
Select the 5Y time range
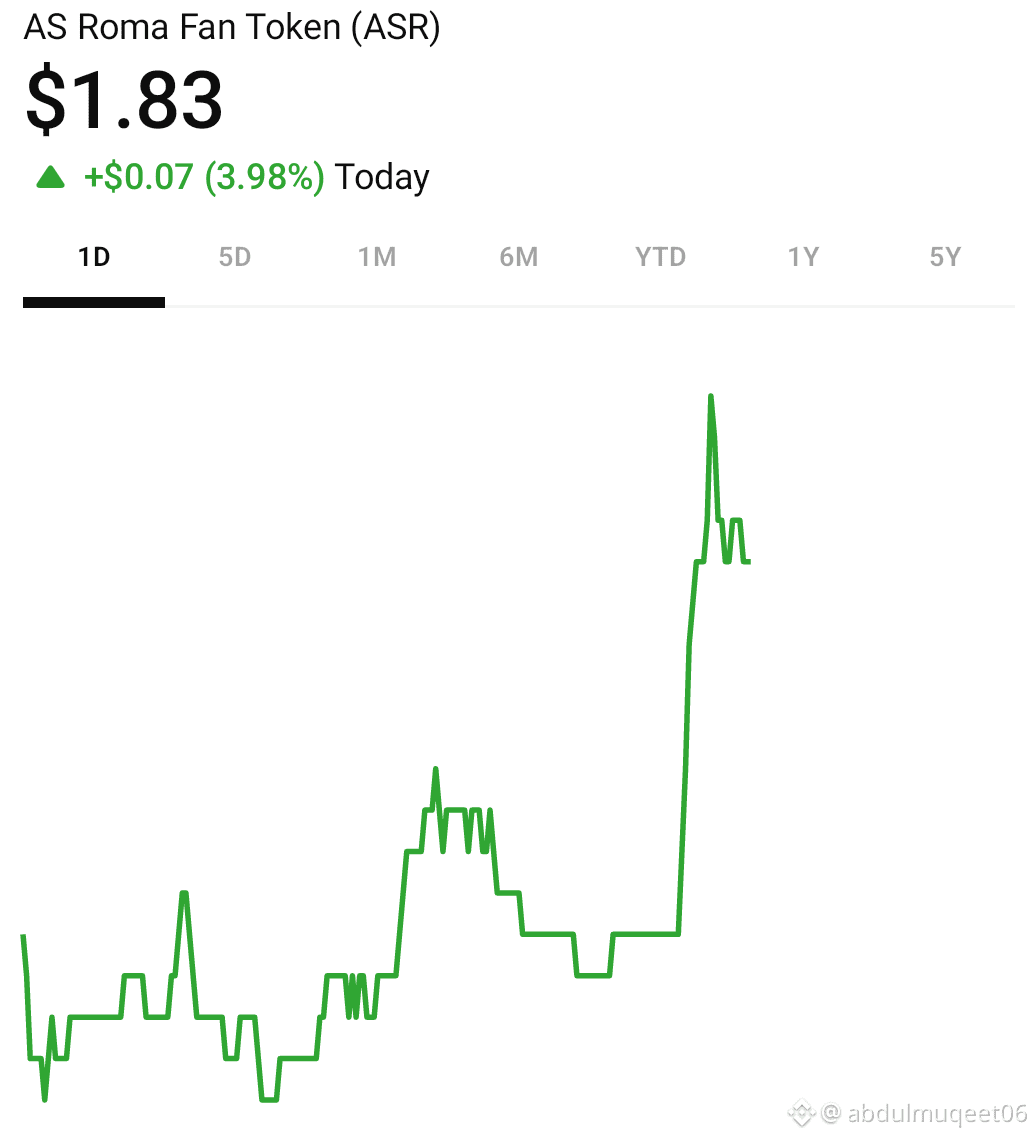[945, 257]
